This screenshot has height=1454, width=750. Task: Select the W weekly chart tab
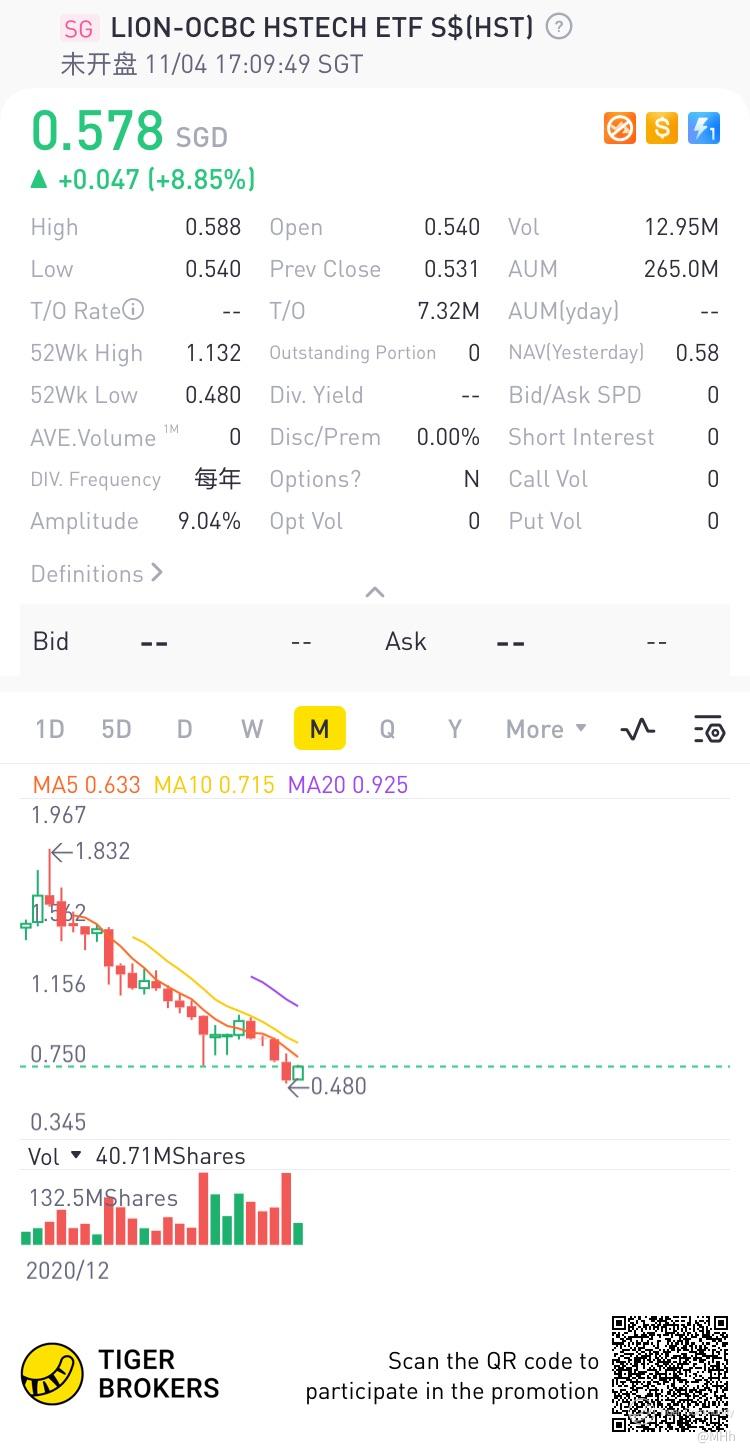[252, 729]
